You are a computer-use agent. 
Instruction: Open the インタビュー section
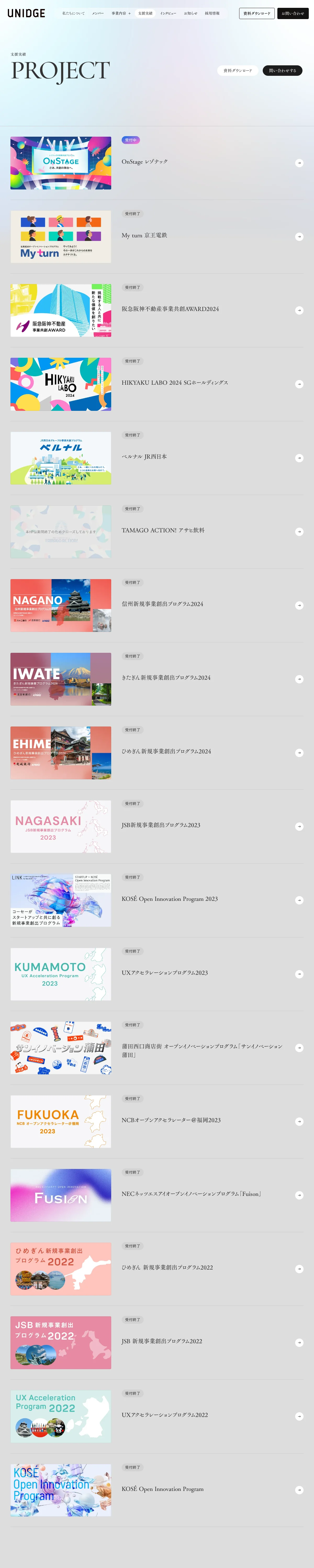pyautogui.click(x=168, y=13)
